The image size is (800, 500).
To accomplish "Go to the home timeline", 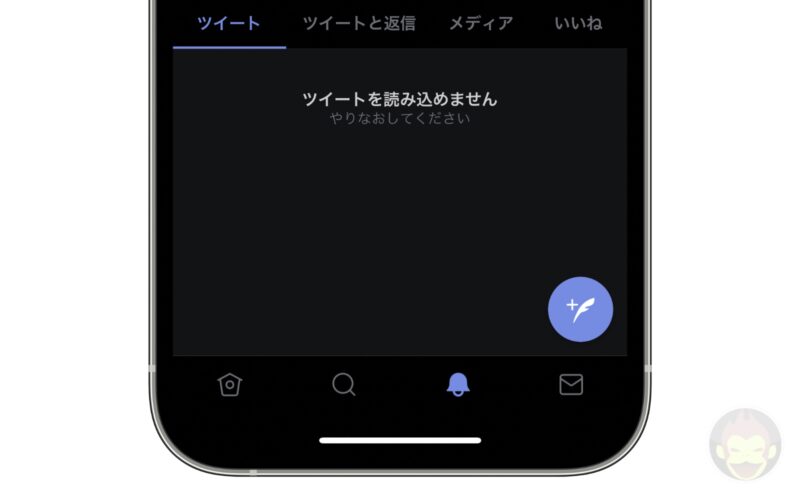I will [x=230, y=384].
